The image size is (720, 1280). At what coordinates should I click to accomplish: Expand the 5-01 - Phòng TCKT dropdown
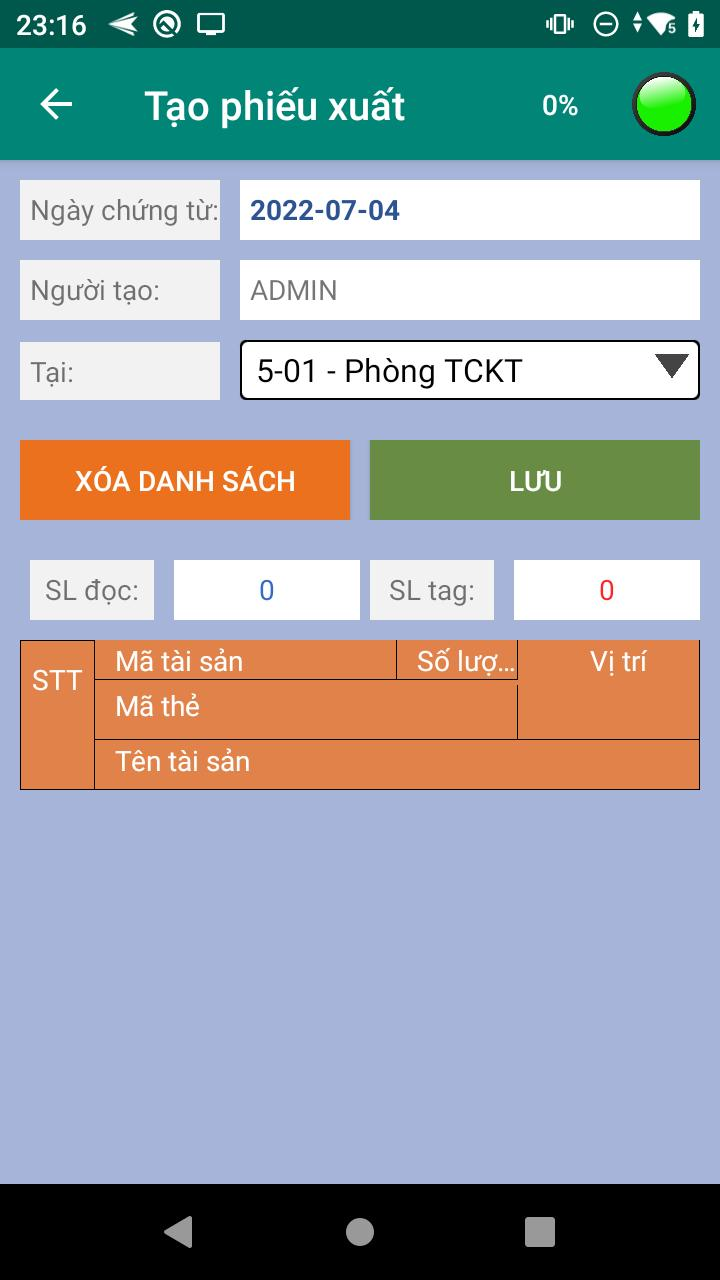coord(469,370)
